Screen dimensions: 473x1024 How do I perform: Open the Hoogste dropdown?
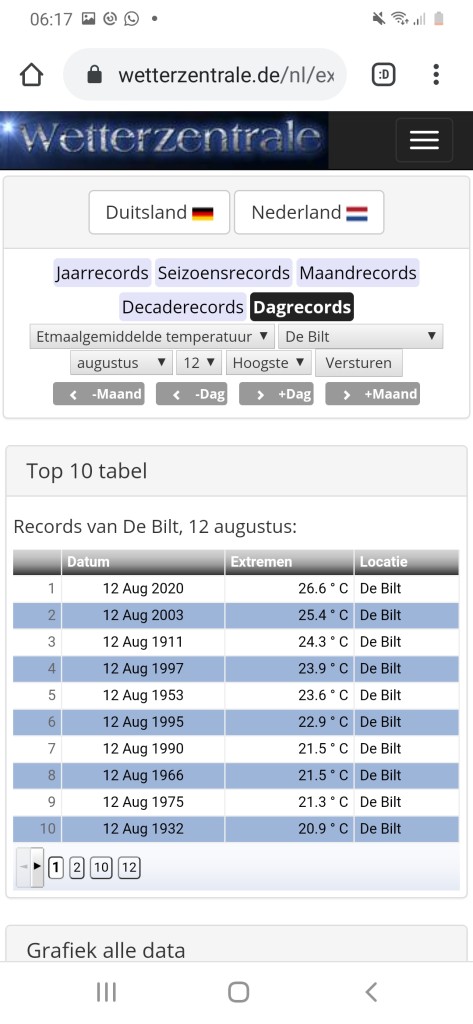pos(269,362)
